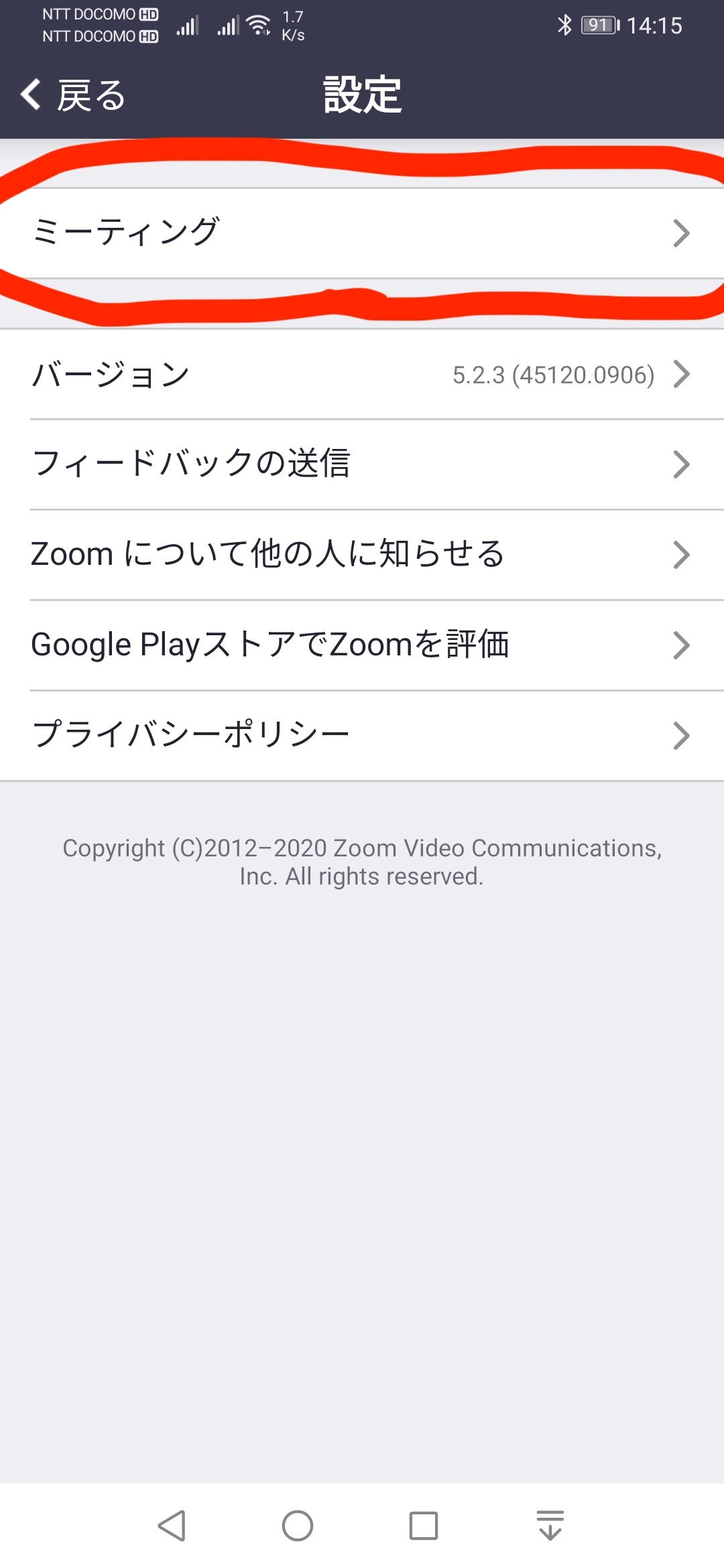Open recent apps from the navigation bar
The image size is (724, 1568).
(424, 1526)
